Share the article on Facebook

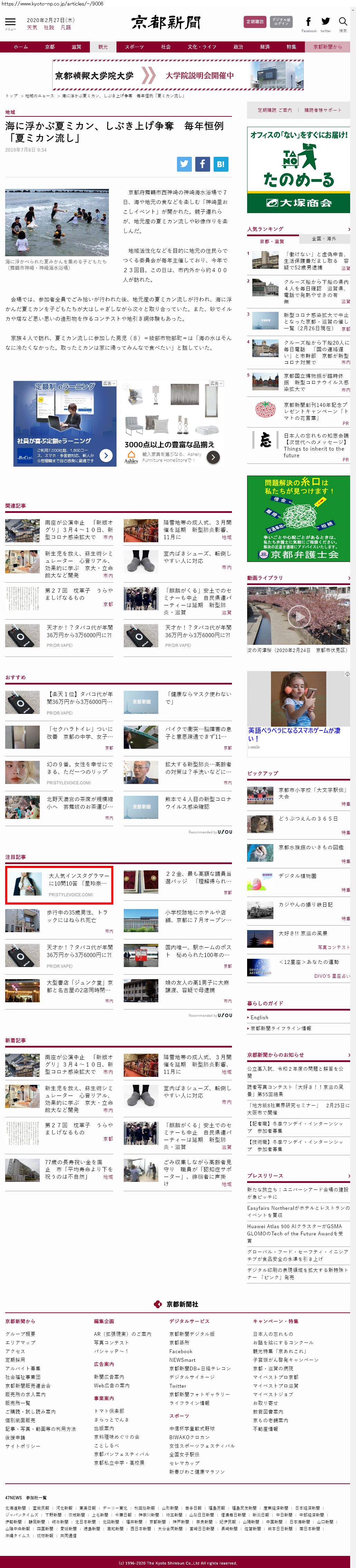pyautogui.click(x=203, y=164)
